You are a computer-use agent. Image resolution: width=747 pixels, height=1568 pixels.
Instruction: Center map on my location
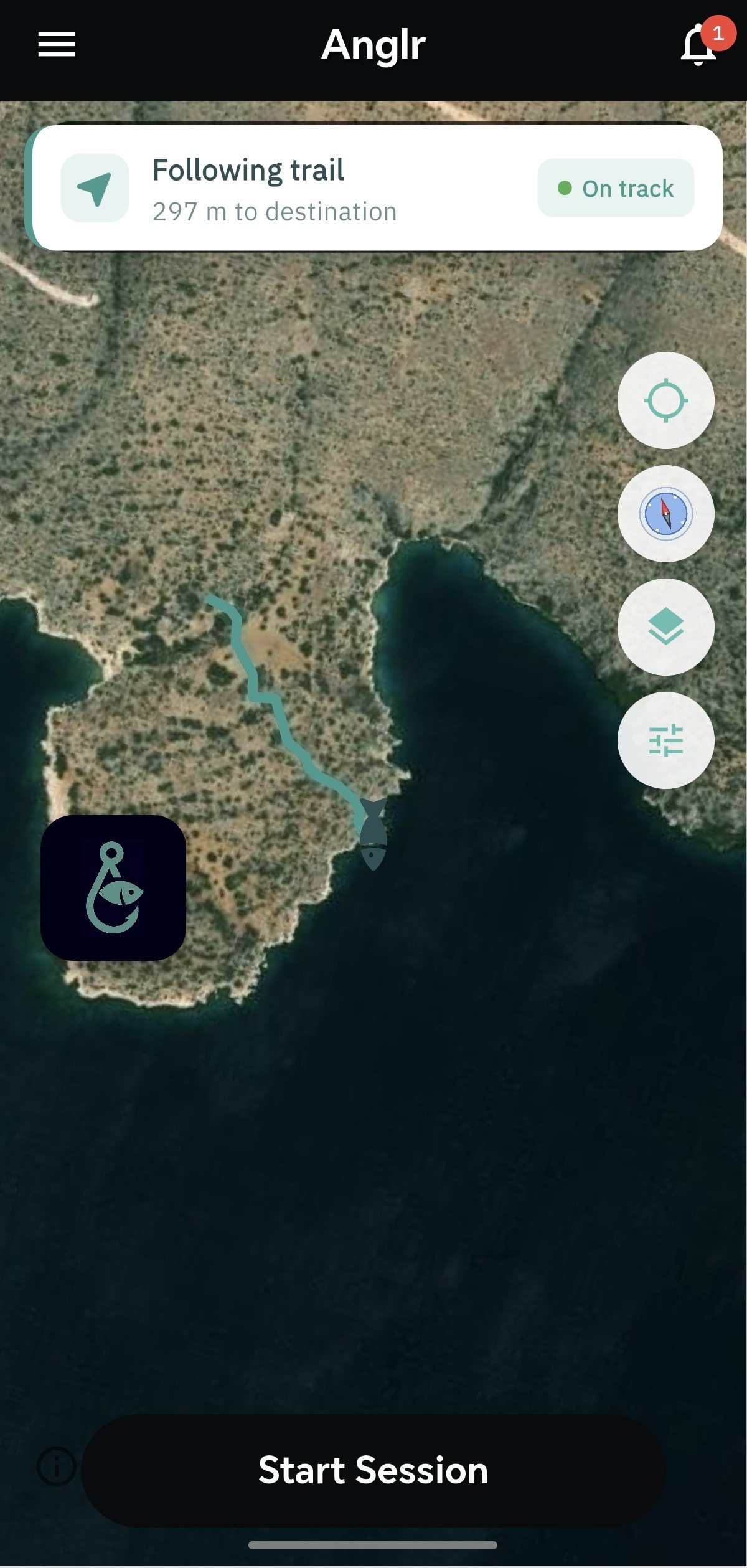pos(665,400)
